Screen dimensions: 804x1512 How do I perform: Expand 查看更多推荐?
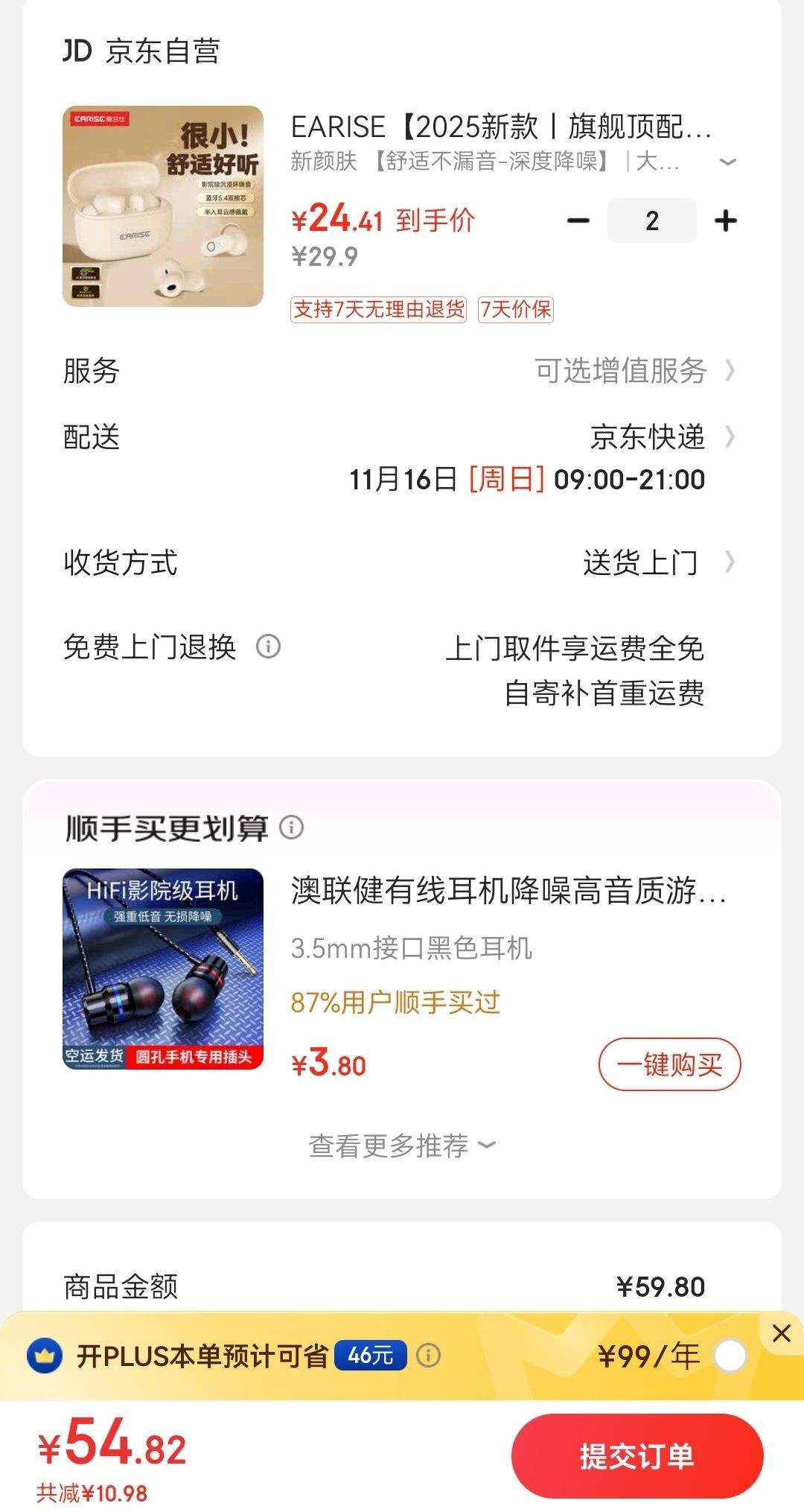coord(402,1146)
